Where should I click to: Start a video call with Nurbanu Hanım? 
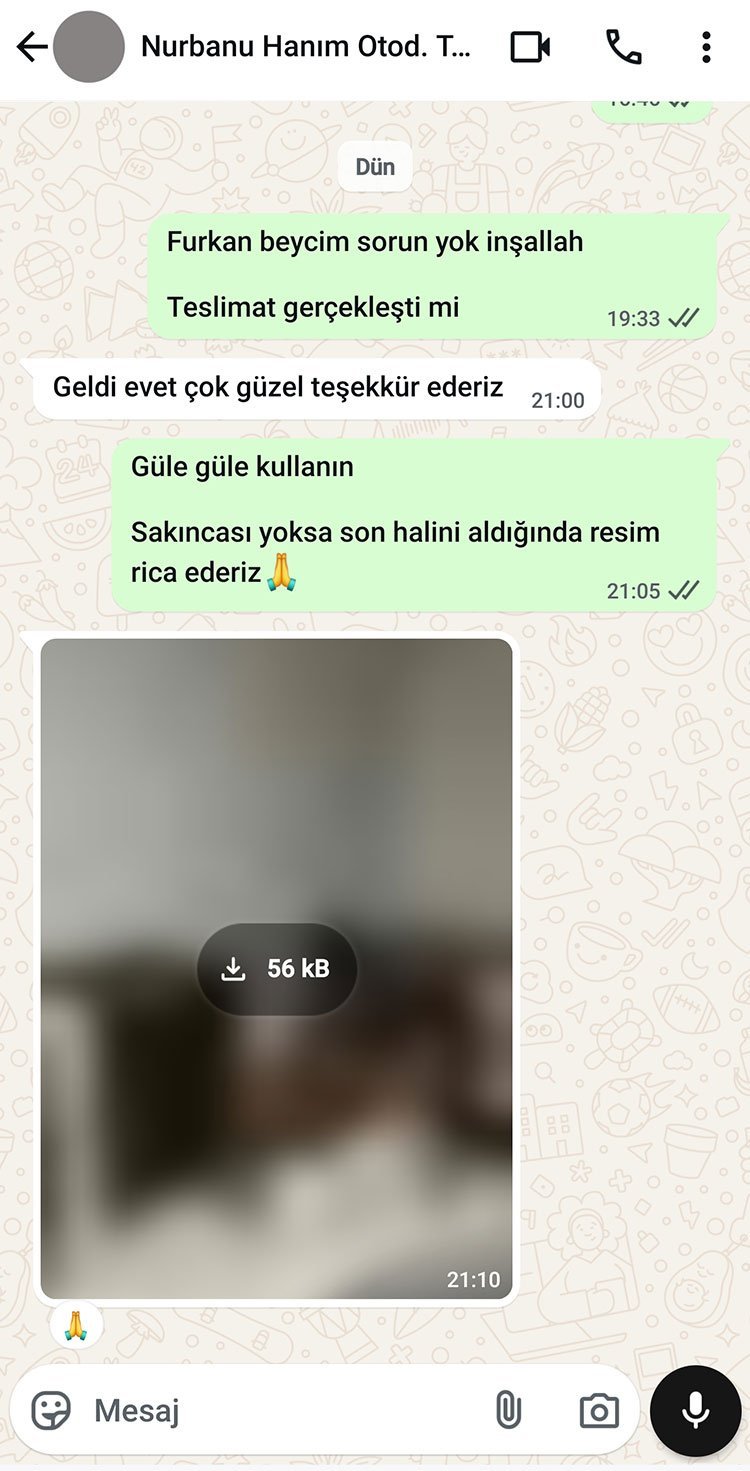click(x=530, y=47)
